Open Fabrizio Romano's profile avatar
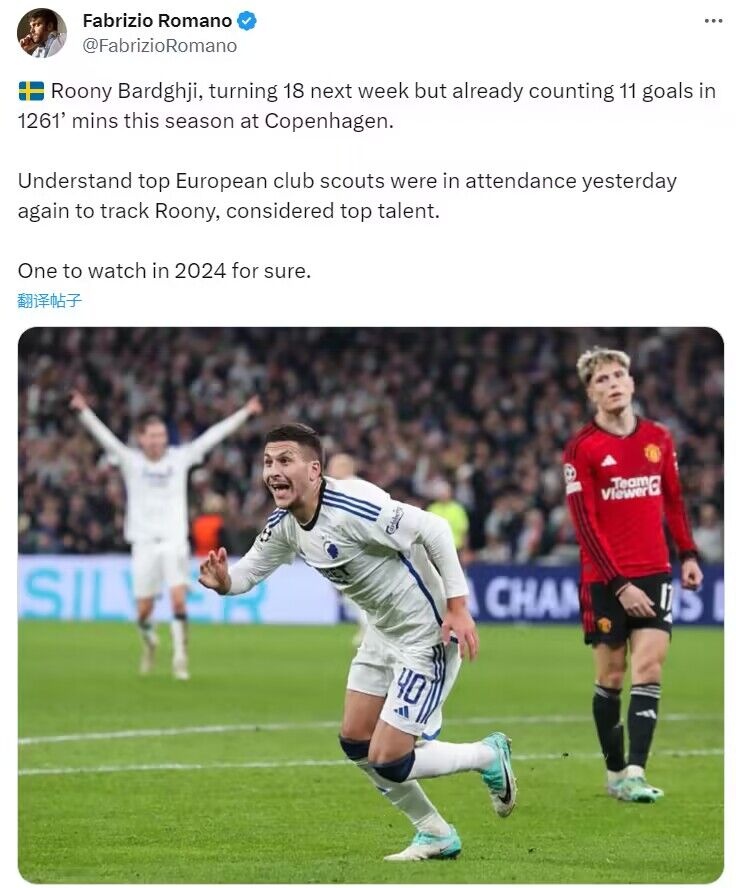Viewport: 736px width, 888px height. click(41, 33)
